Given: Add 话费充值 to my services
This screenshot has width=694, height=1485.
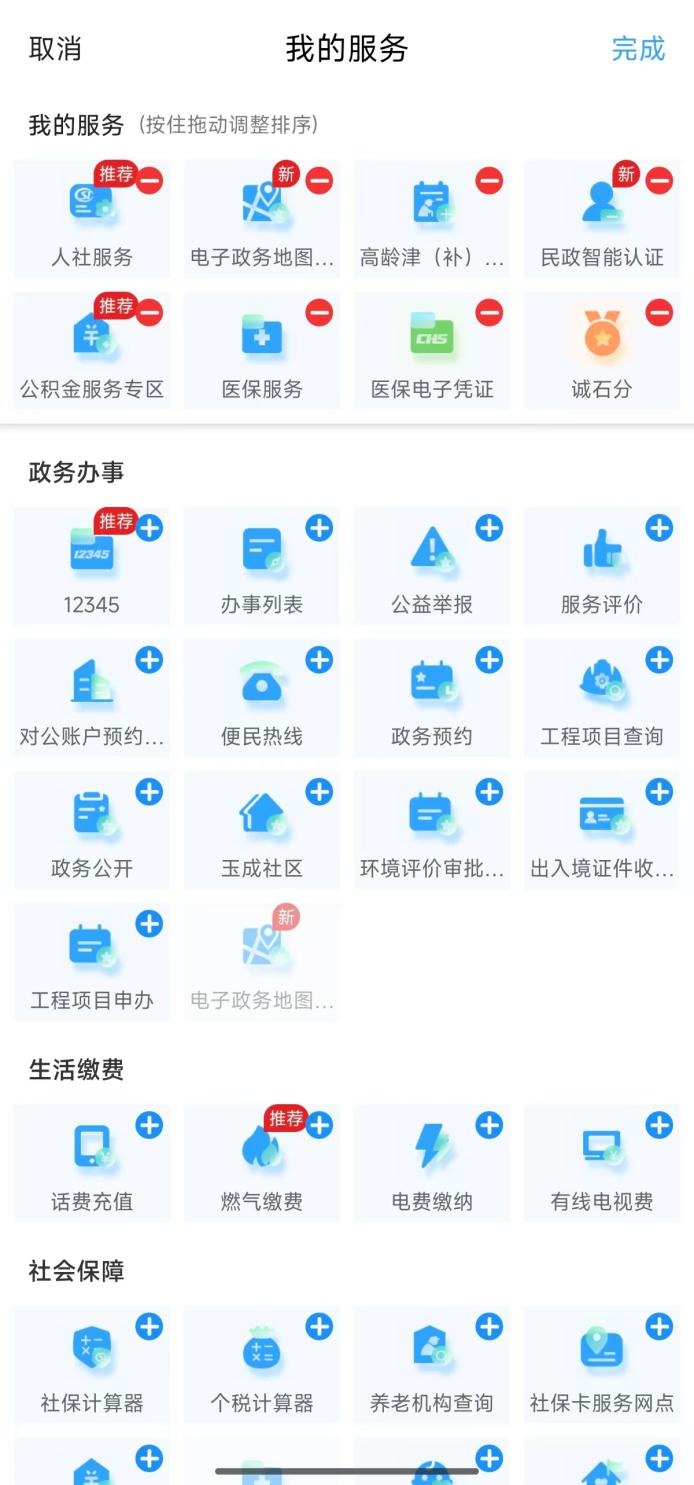Looking at the screenshot, I should click(149, 1125).
